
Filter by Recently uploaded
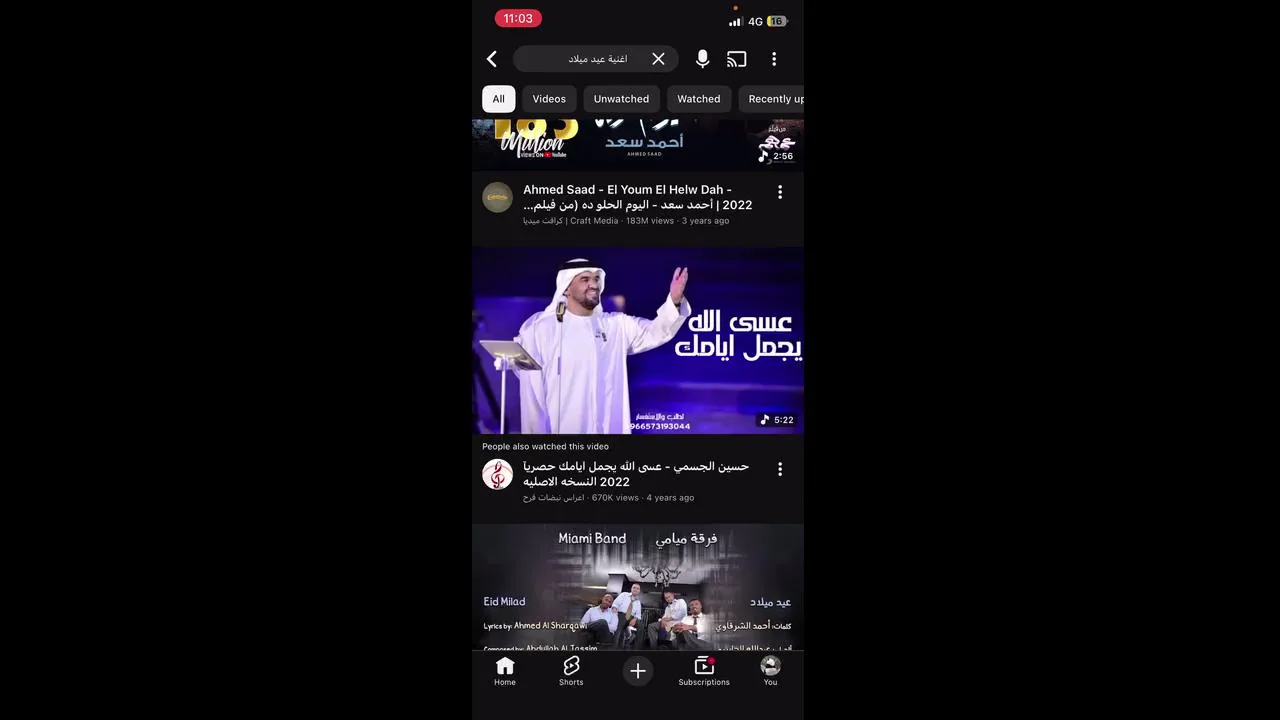(775, 99)
